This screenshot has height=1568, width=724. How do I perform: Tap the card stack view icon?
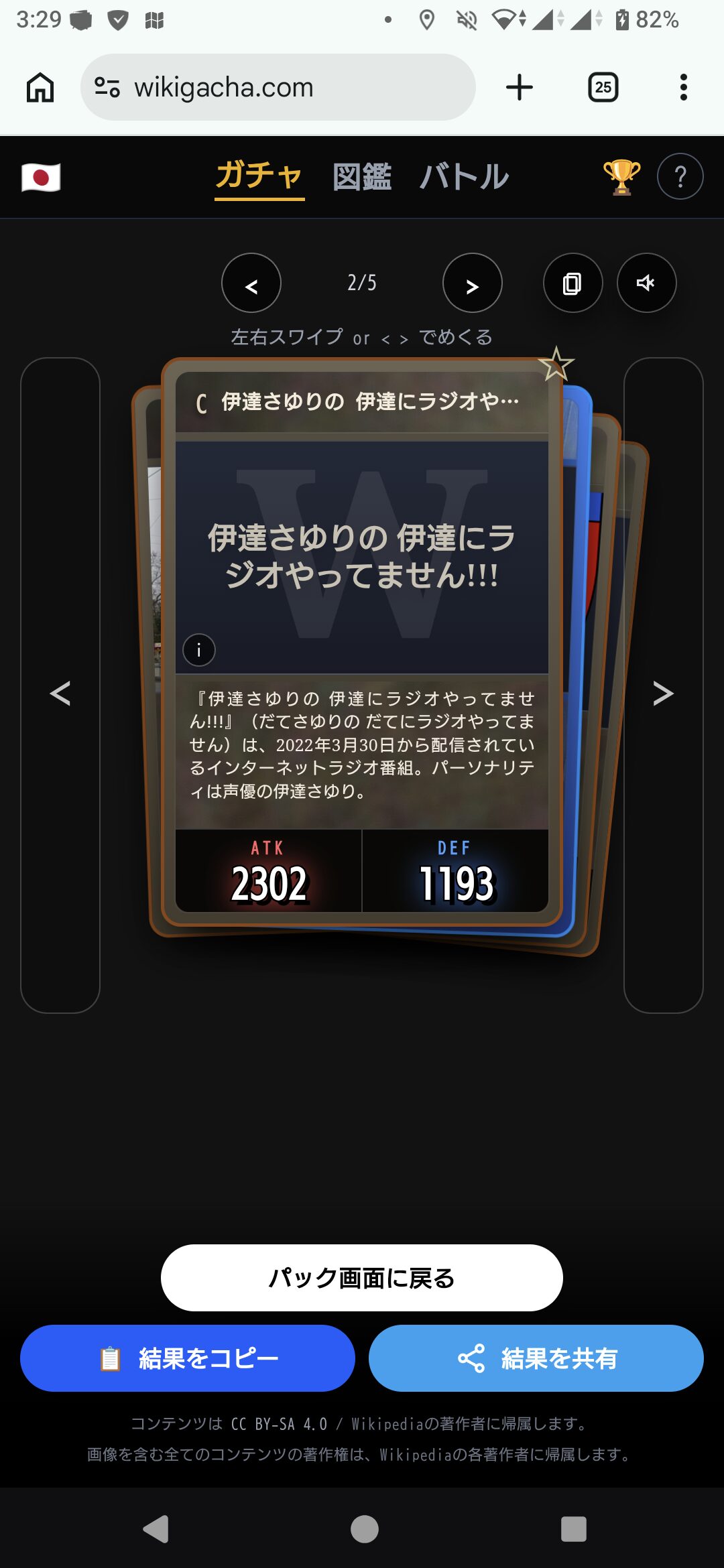[x=572, y=283]
